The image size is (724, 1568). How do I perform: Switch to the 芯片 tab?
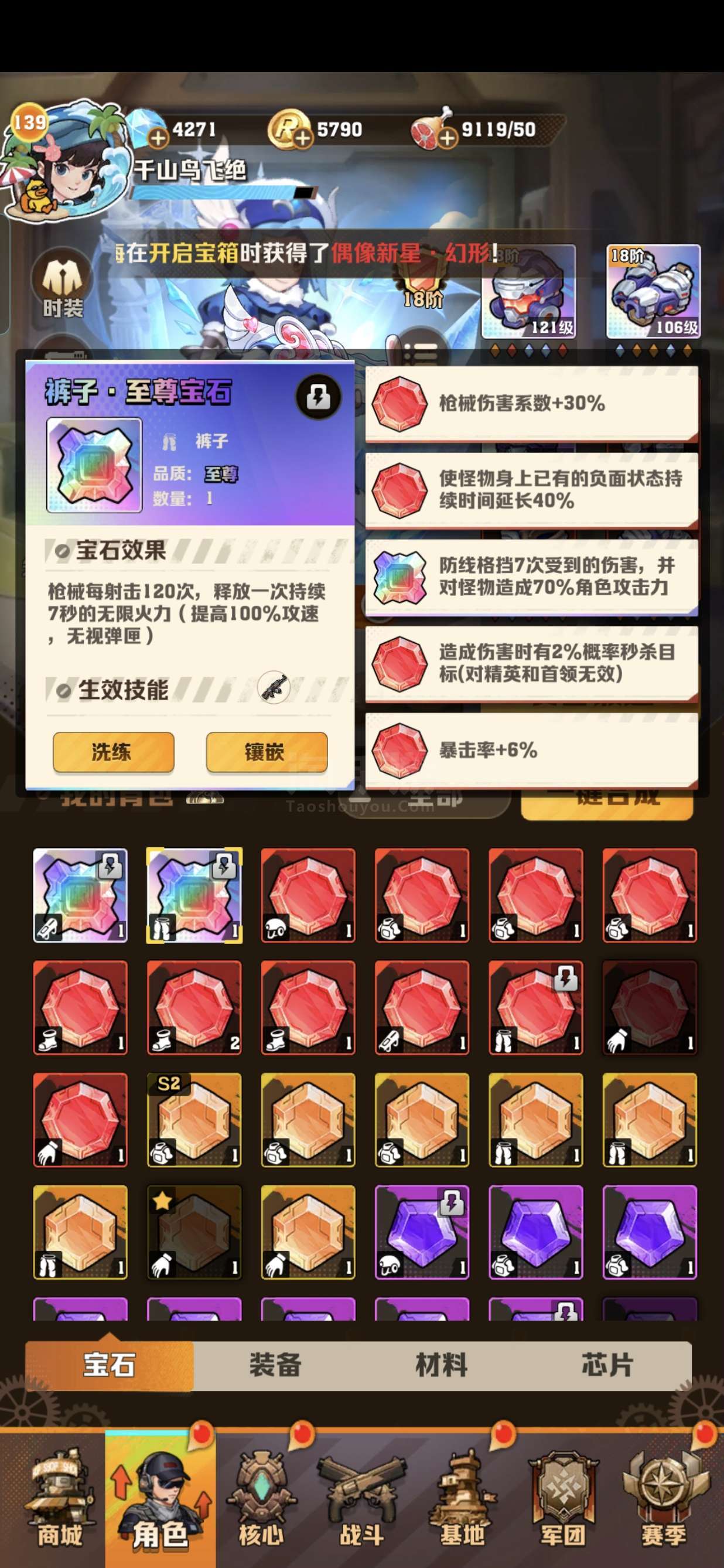coord(607,1365)
